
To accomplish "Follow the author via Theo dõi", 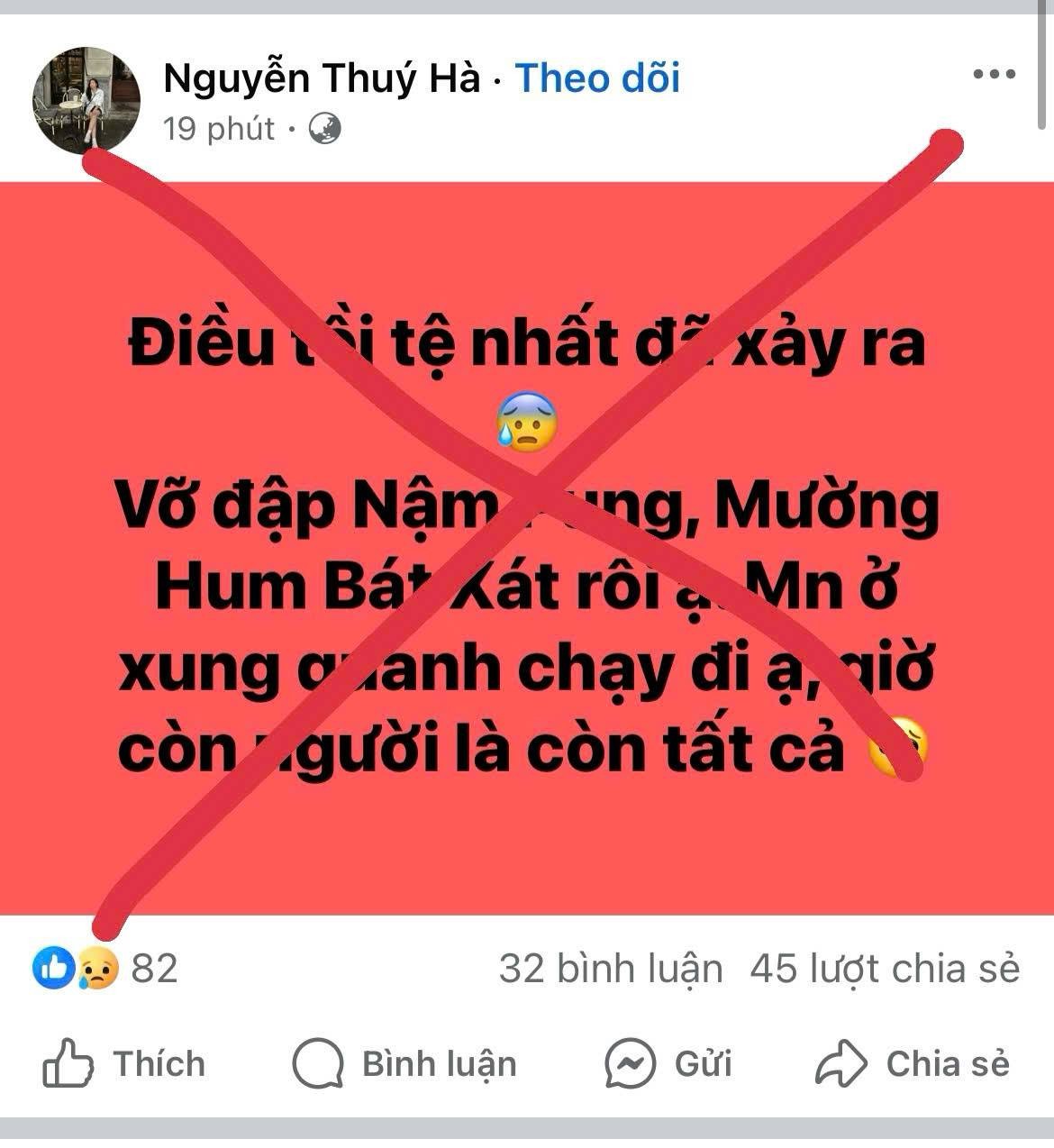I will click(x=597, y=79).
